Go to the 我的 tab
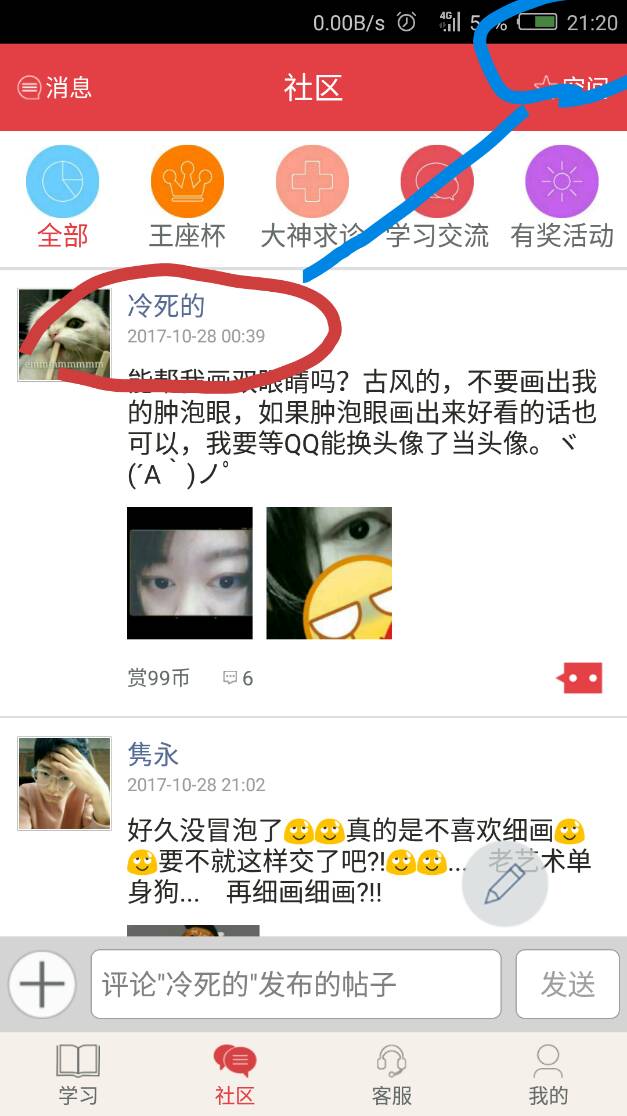Image resolution: width=627 pixels, height=1116 pixels. click(x=547, y=1074)
